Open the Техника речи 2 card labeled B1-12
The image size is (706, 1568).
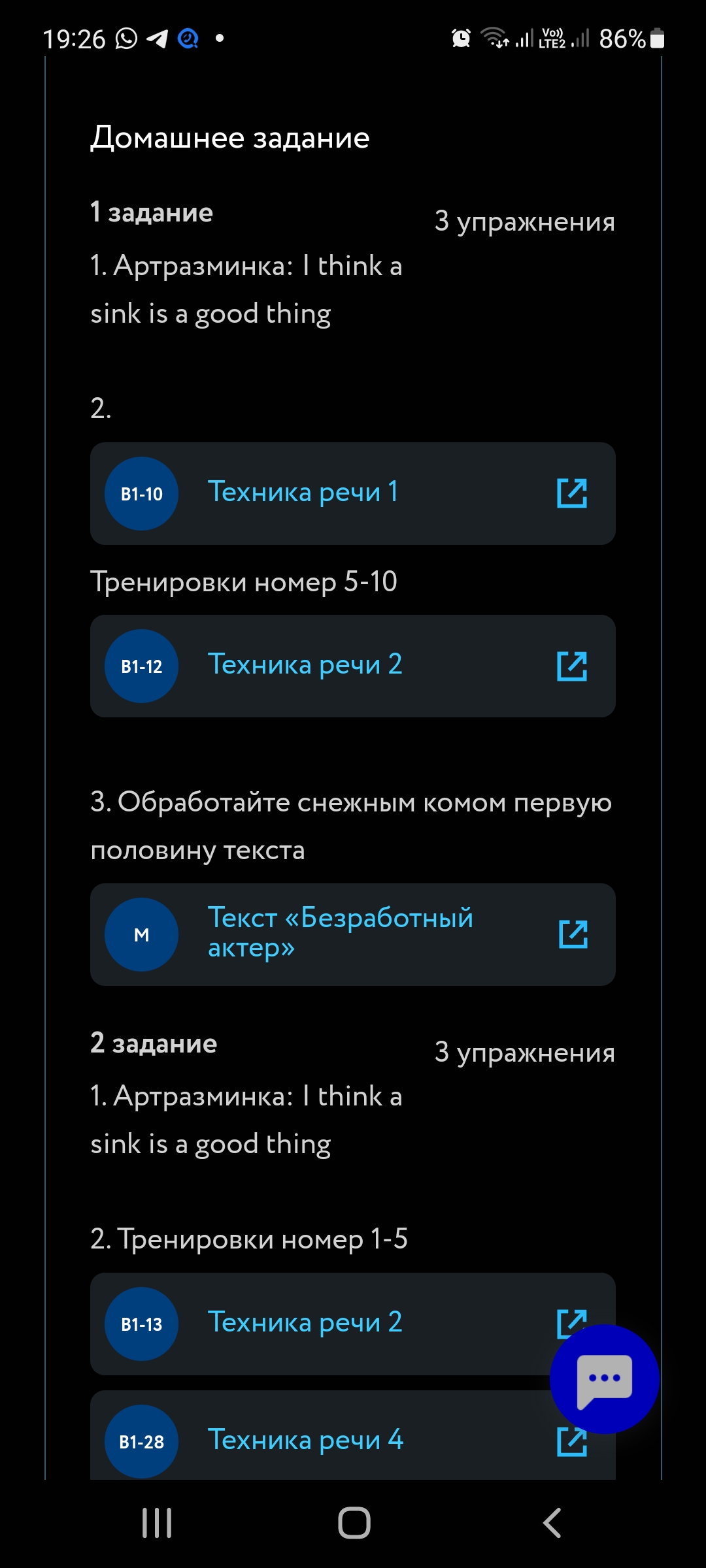click(x=353, y=666)
